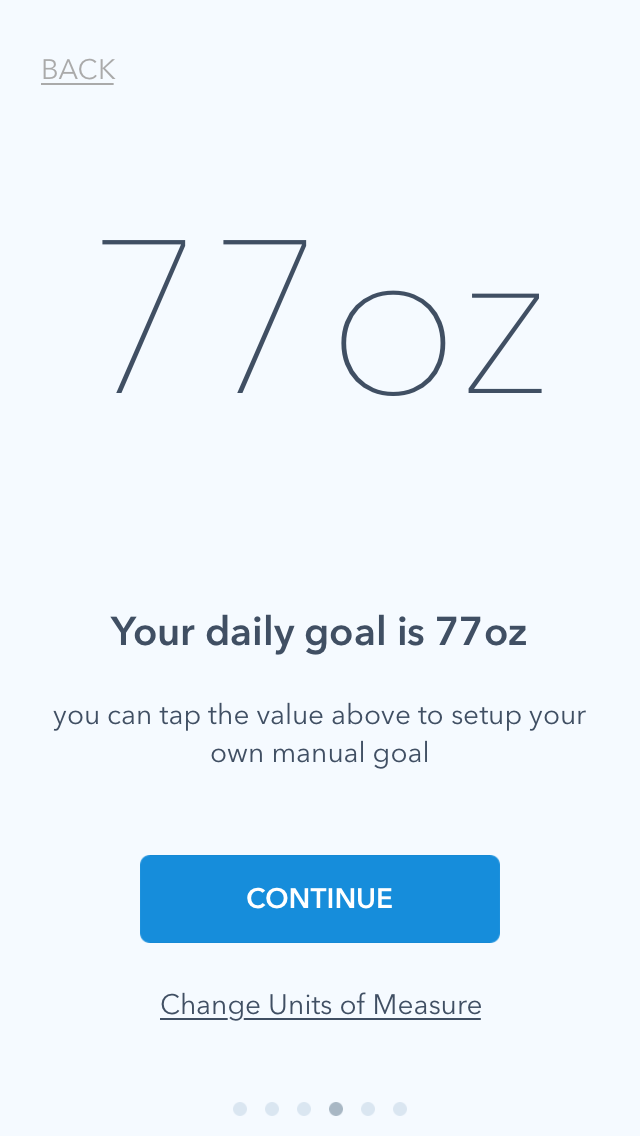The image size is (640, 1136).
Task: Go back using the BACK link
Action: (77, 70)
